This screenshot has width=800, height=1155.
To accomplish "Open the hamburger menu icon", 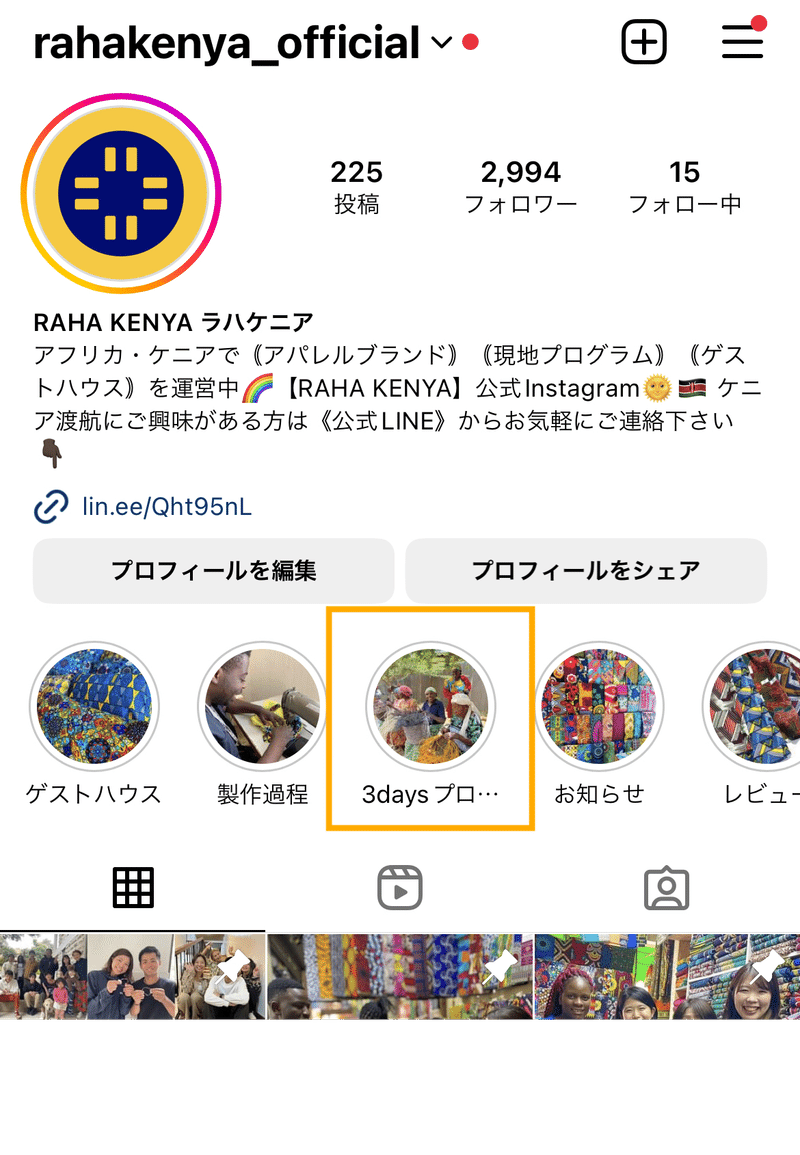I will [741, 41].
